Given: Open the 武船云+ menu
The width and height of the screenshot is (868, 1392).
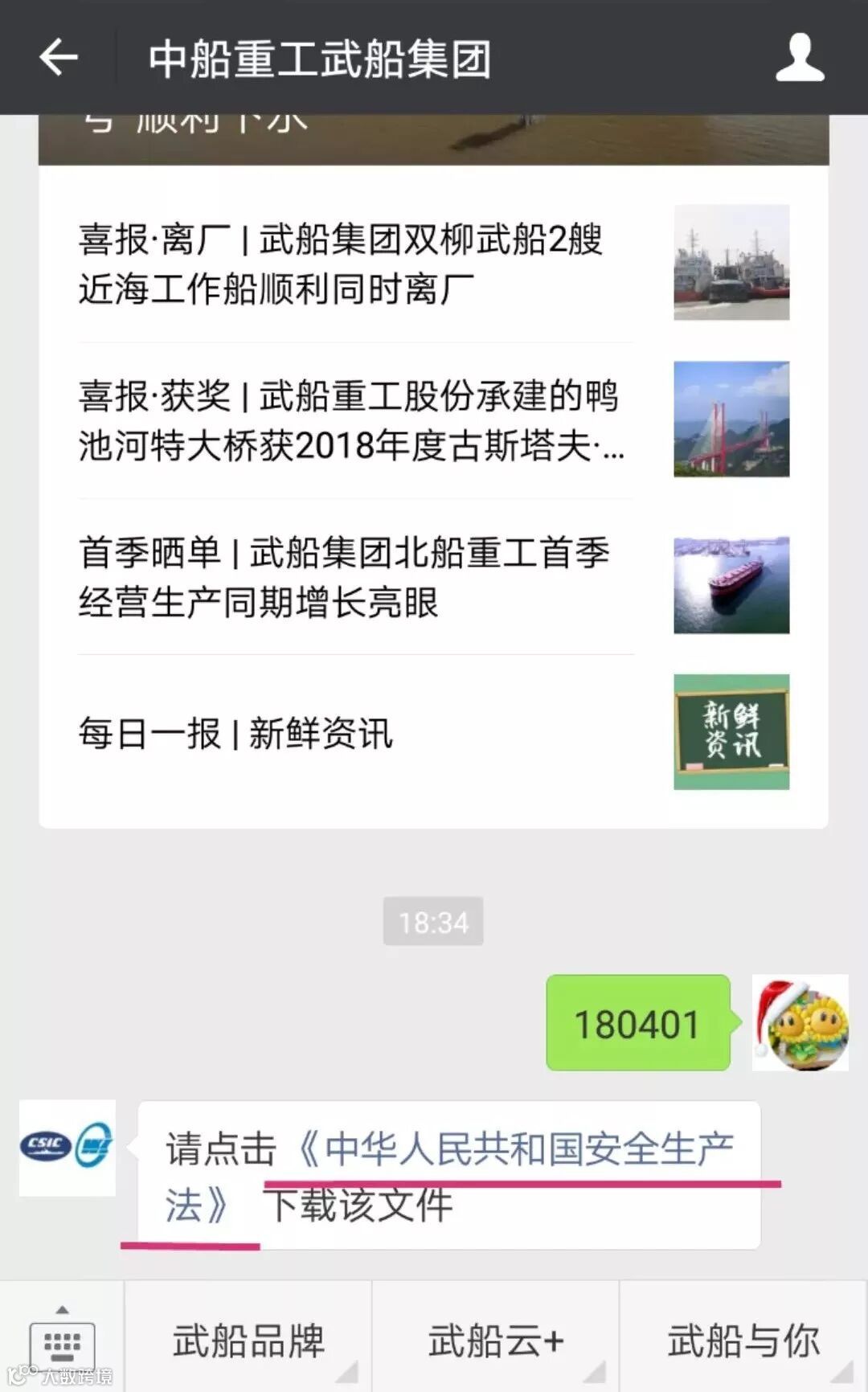Looking at the screenshot, I should [x=496, y=1341].
